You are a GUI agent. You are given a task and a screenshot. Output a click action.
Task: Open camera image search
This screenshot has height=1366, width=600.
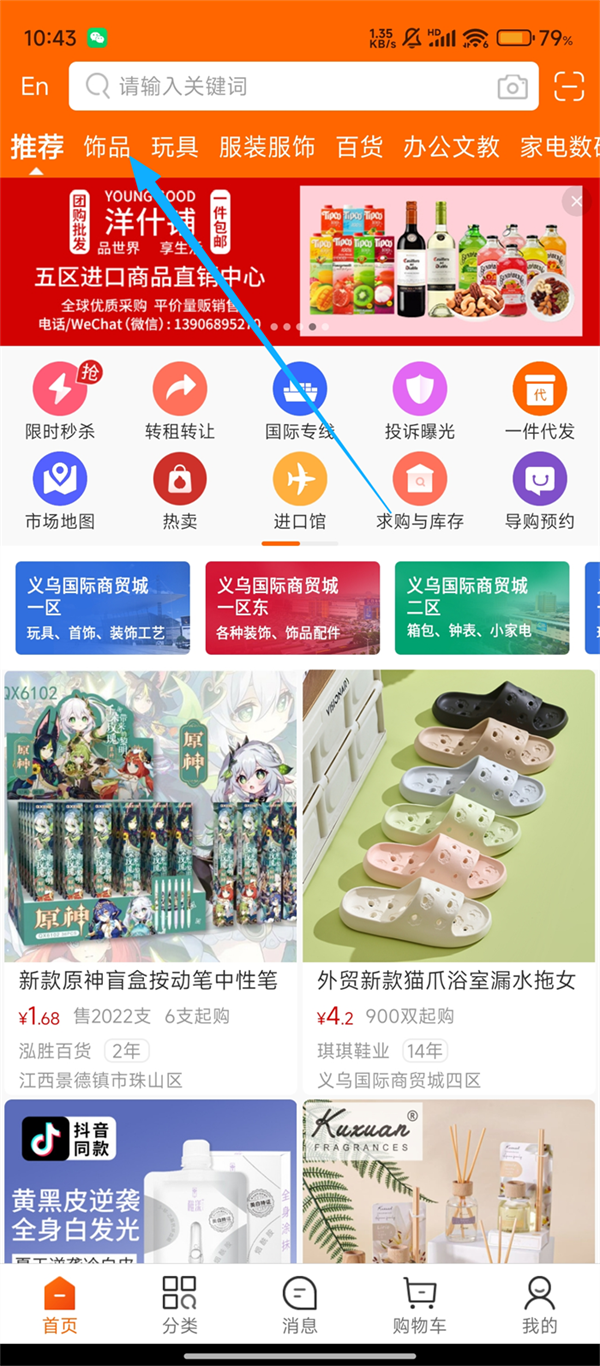(x=512, y=87)
